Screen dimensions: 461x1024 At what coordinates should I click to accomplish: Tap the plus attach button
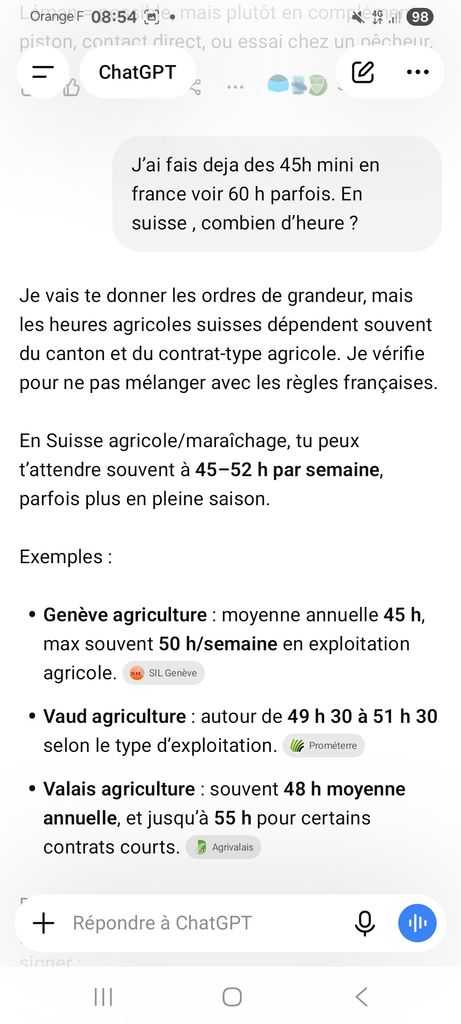point(43,923)
